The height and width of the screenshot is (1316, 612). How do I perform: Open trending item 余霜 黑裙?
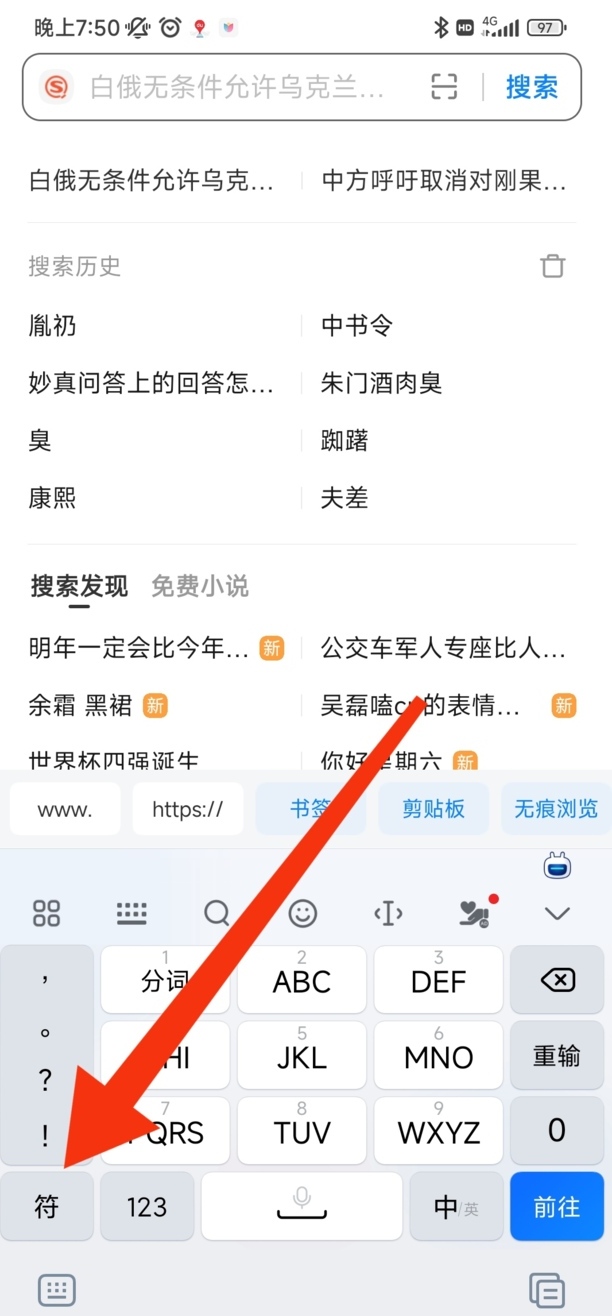[80, 706]
